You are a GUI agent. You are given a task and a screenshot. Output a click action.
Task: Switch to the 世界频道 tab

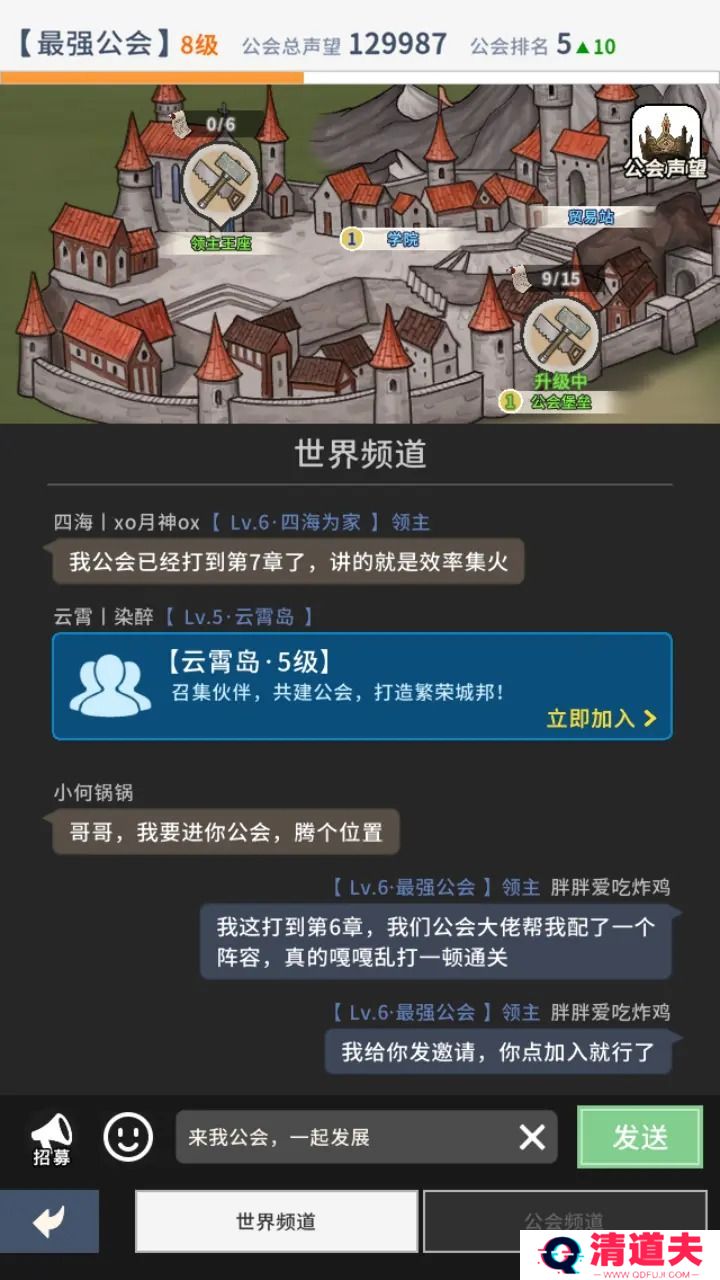276,1221
